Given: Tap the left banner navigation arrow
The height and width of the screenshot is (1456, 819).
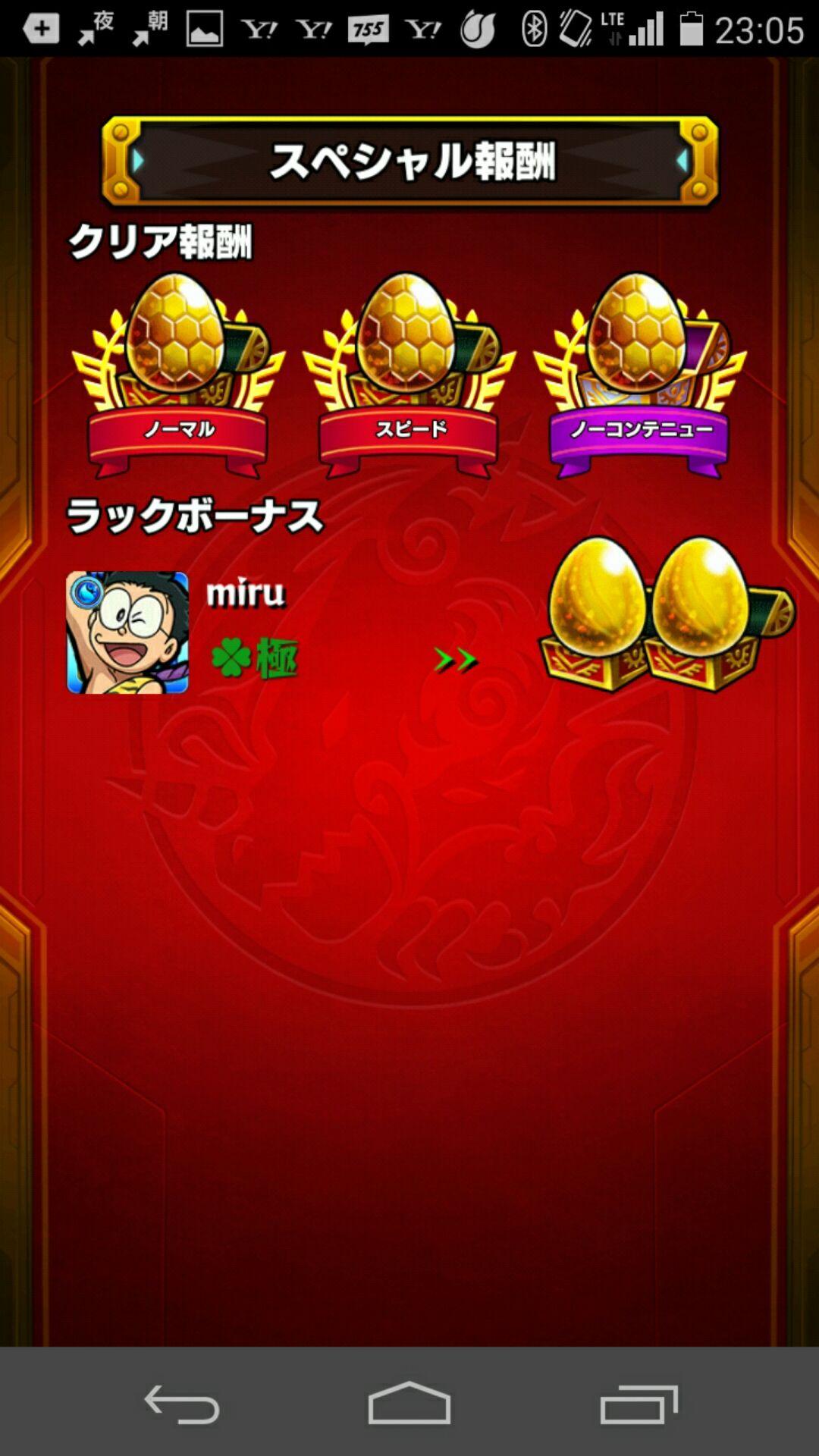Looking at the screenshot, I should click(x=138, y=161).
